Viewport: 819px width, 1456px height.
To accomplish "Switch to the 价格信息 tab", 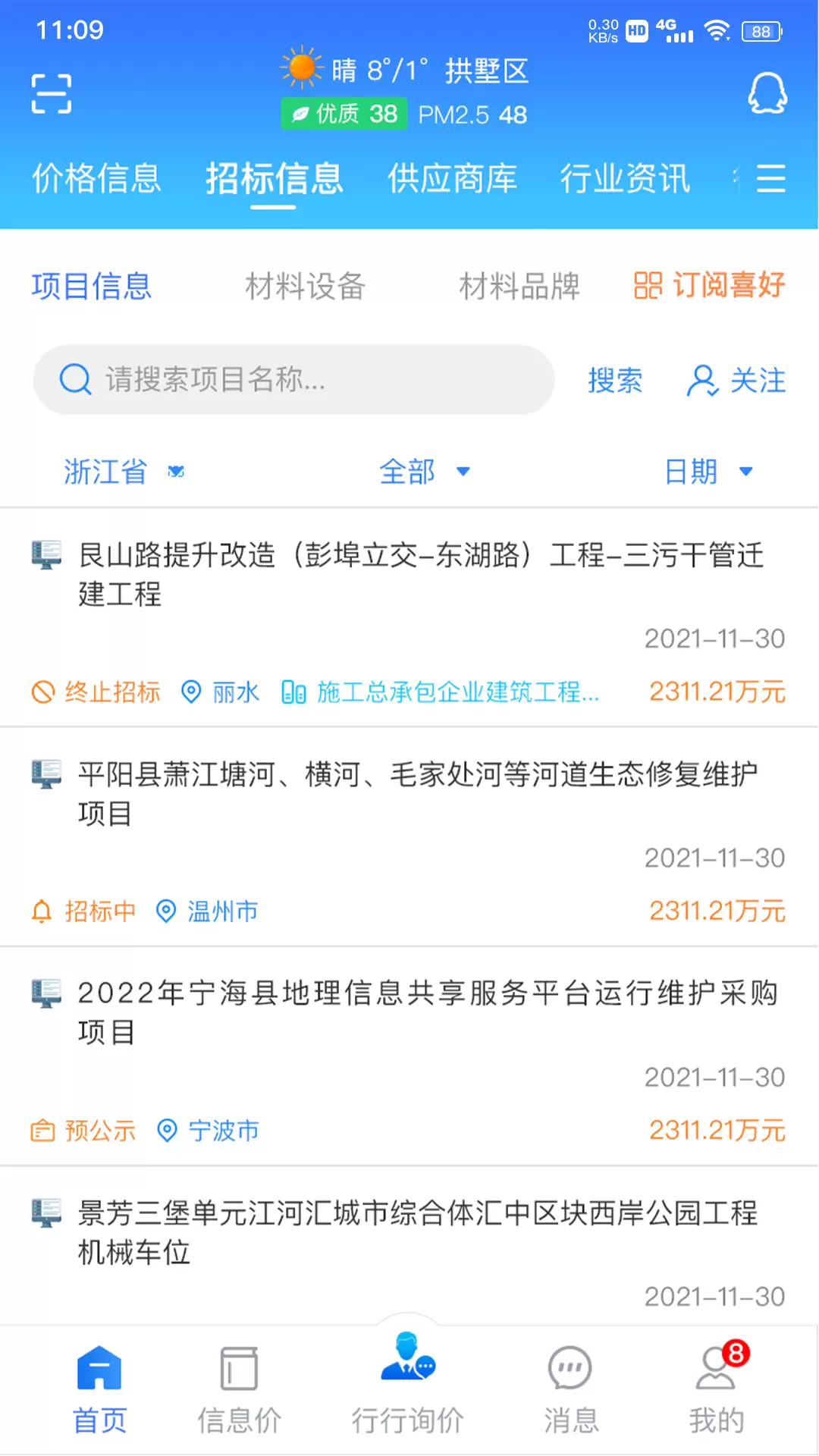I will click(x=97, y=179).
